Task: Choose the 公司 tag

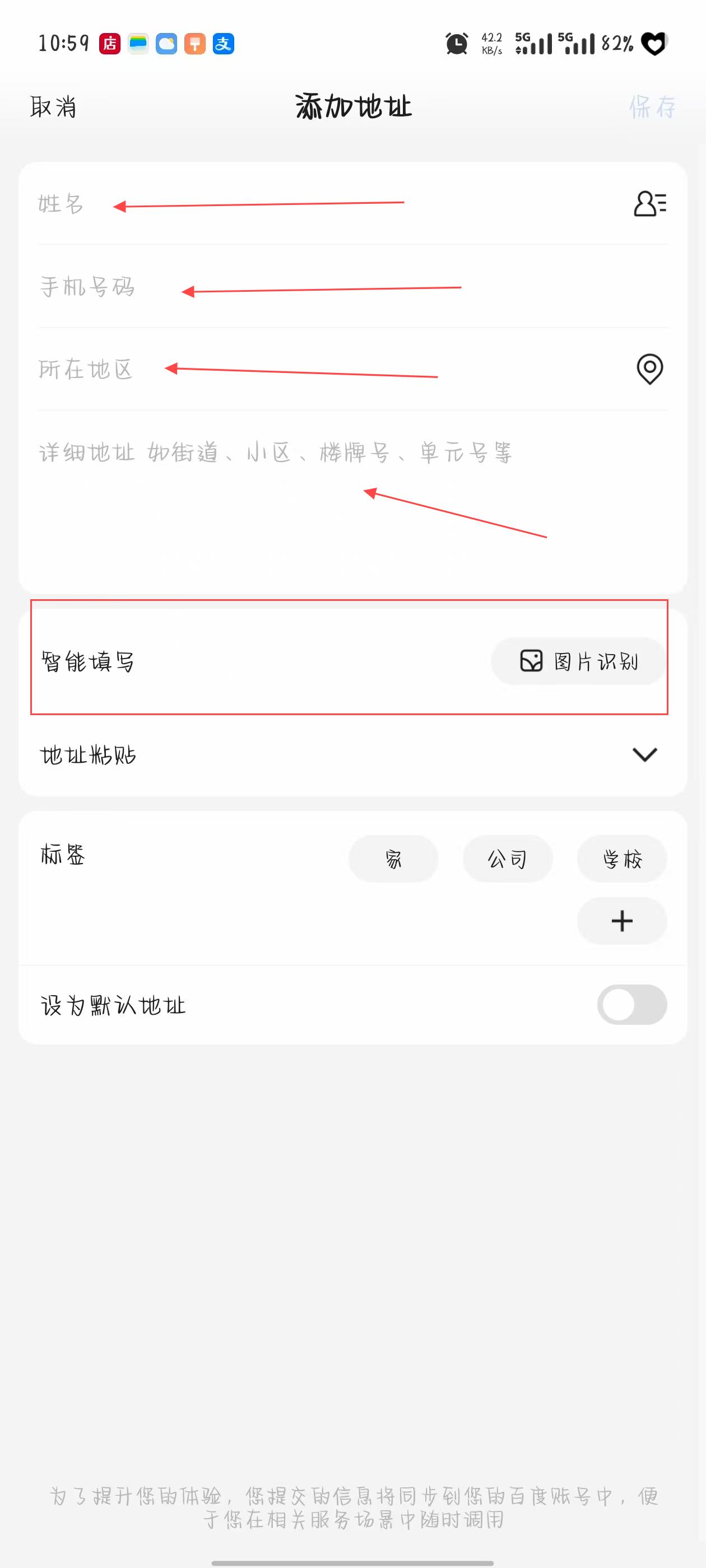Action: coord(508,859)
